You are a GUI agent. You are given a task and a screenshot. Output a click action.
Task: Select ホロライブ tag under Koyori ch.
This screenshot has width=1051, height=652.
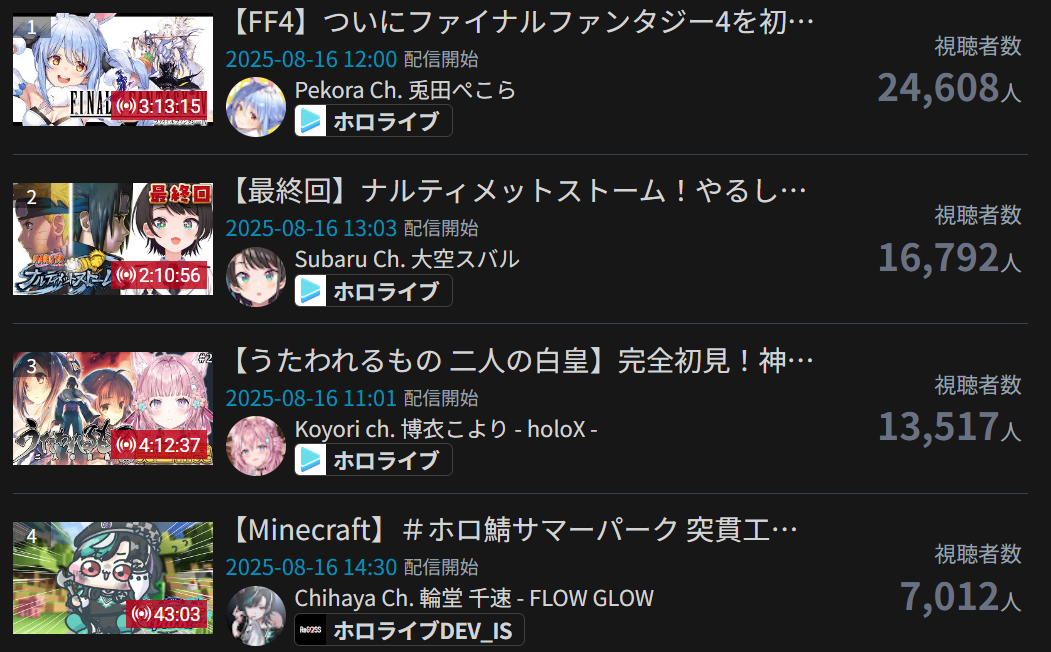point(373,460)
